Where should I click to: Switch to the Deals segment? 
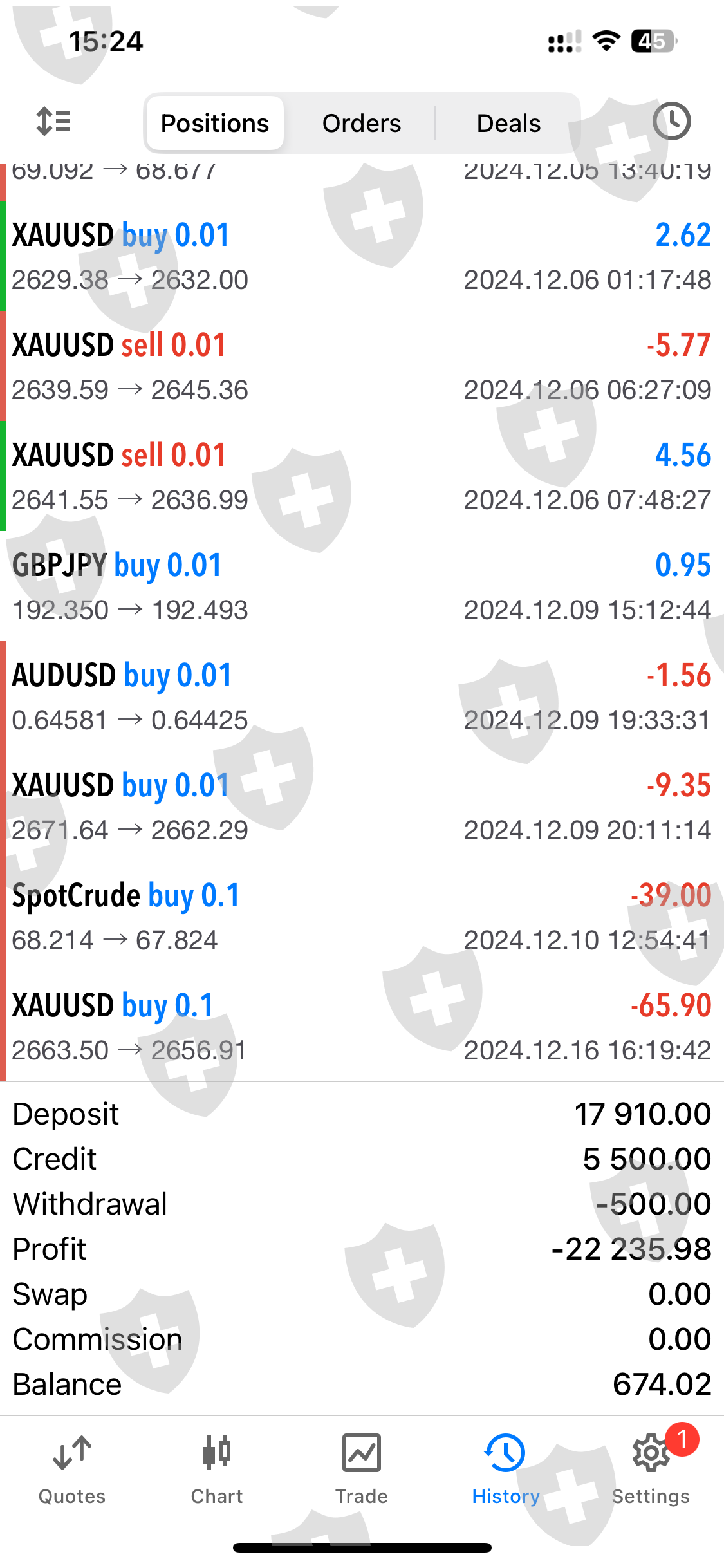[x=508, y=123]
